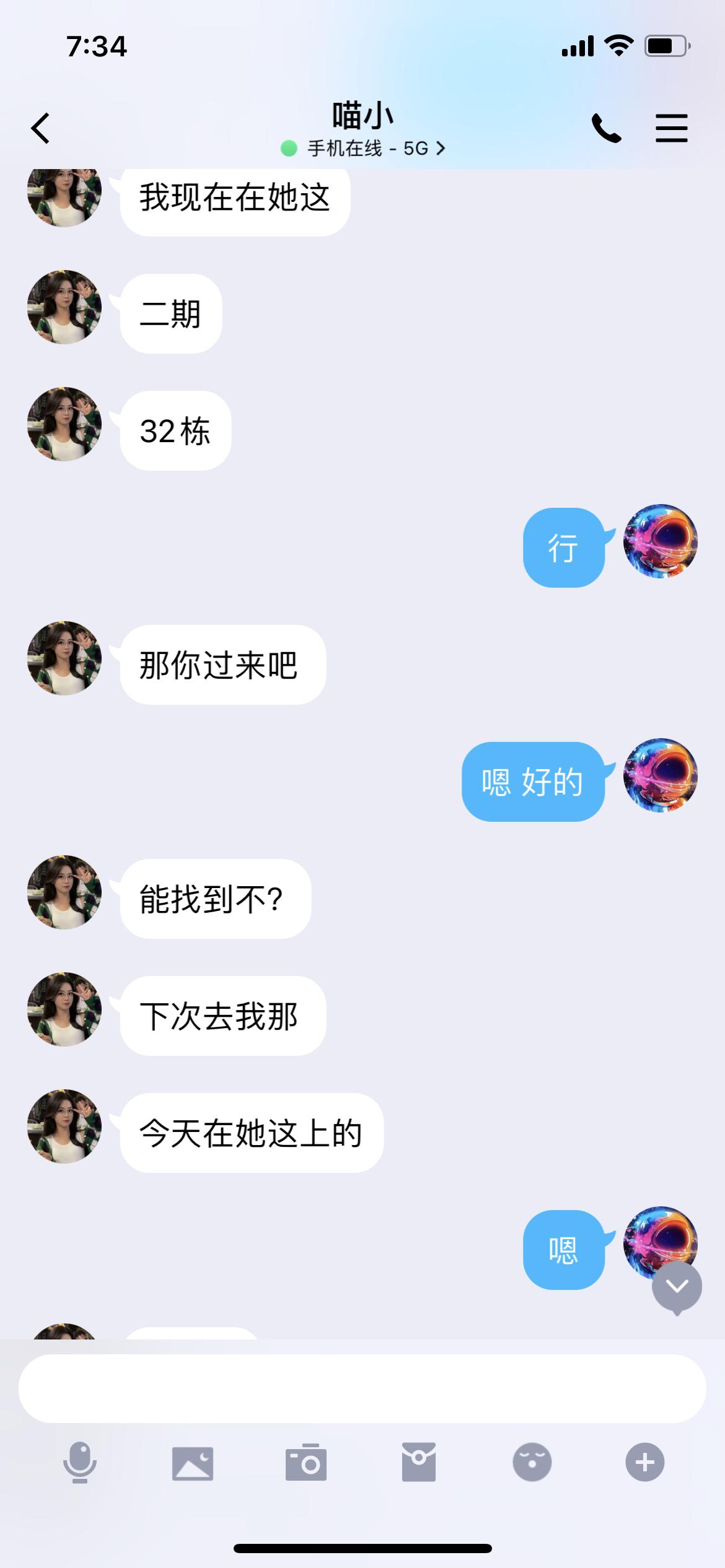Screen dimensions: 725x1568
Task: Select the voice message microphone icon
Action: point(80,1461)
